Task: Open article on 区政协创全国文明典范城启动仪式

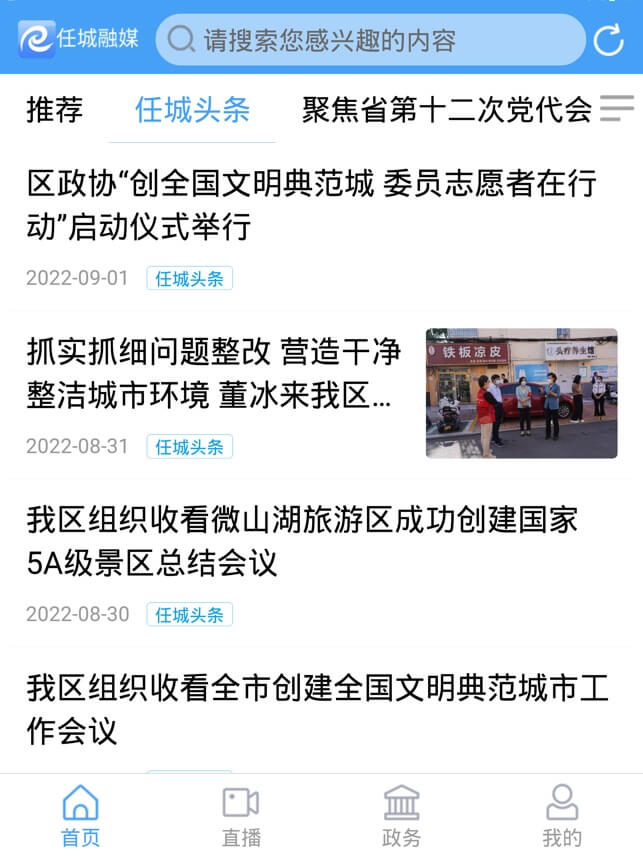Action: [x=311, y=205]
